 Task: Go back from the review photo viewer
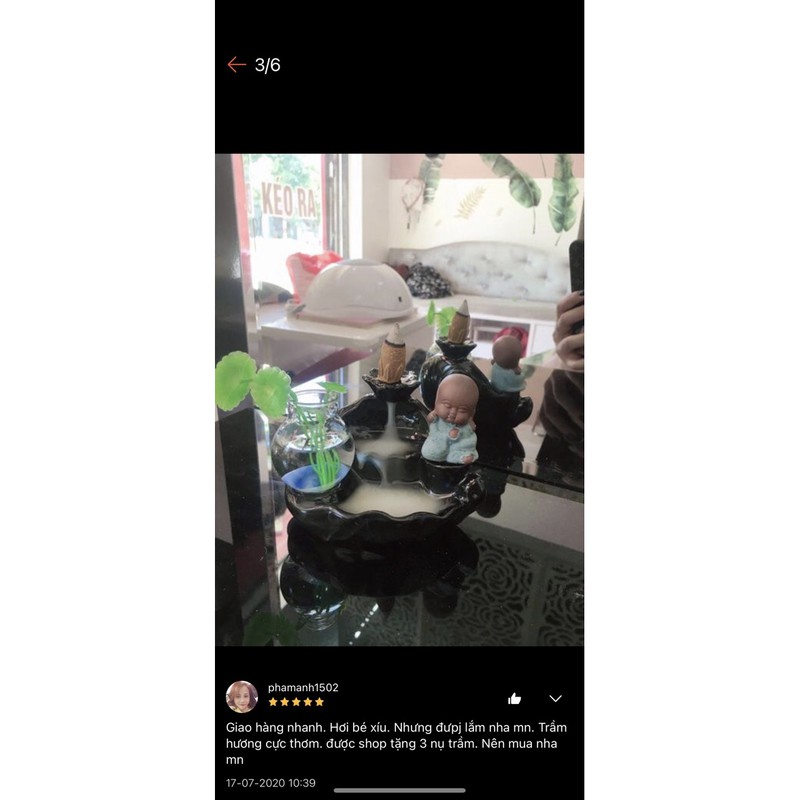(236, 65)
